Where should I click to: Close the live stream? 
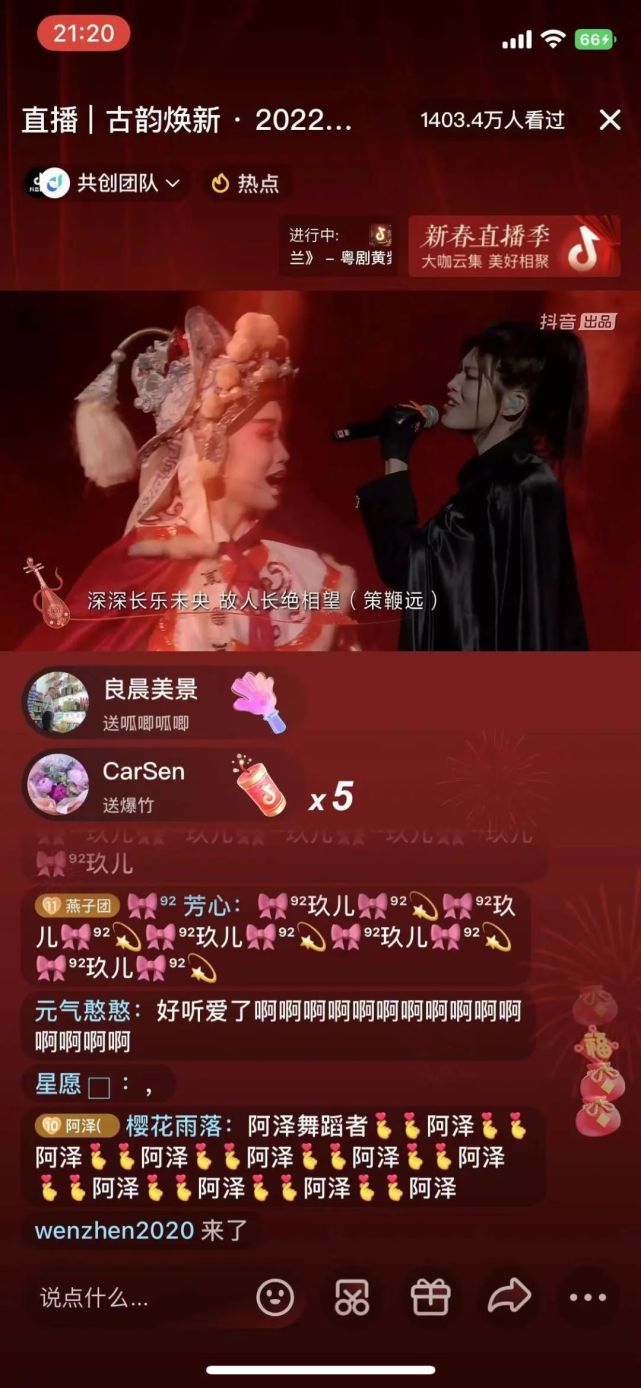pyautogui.click(x=610, y=120)
